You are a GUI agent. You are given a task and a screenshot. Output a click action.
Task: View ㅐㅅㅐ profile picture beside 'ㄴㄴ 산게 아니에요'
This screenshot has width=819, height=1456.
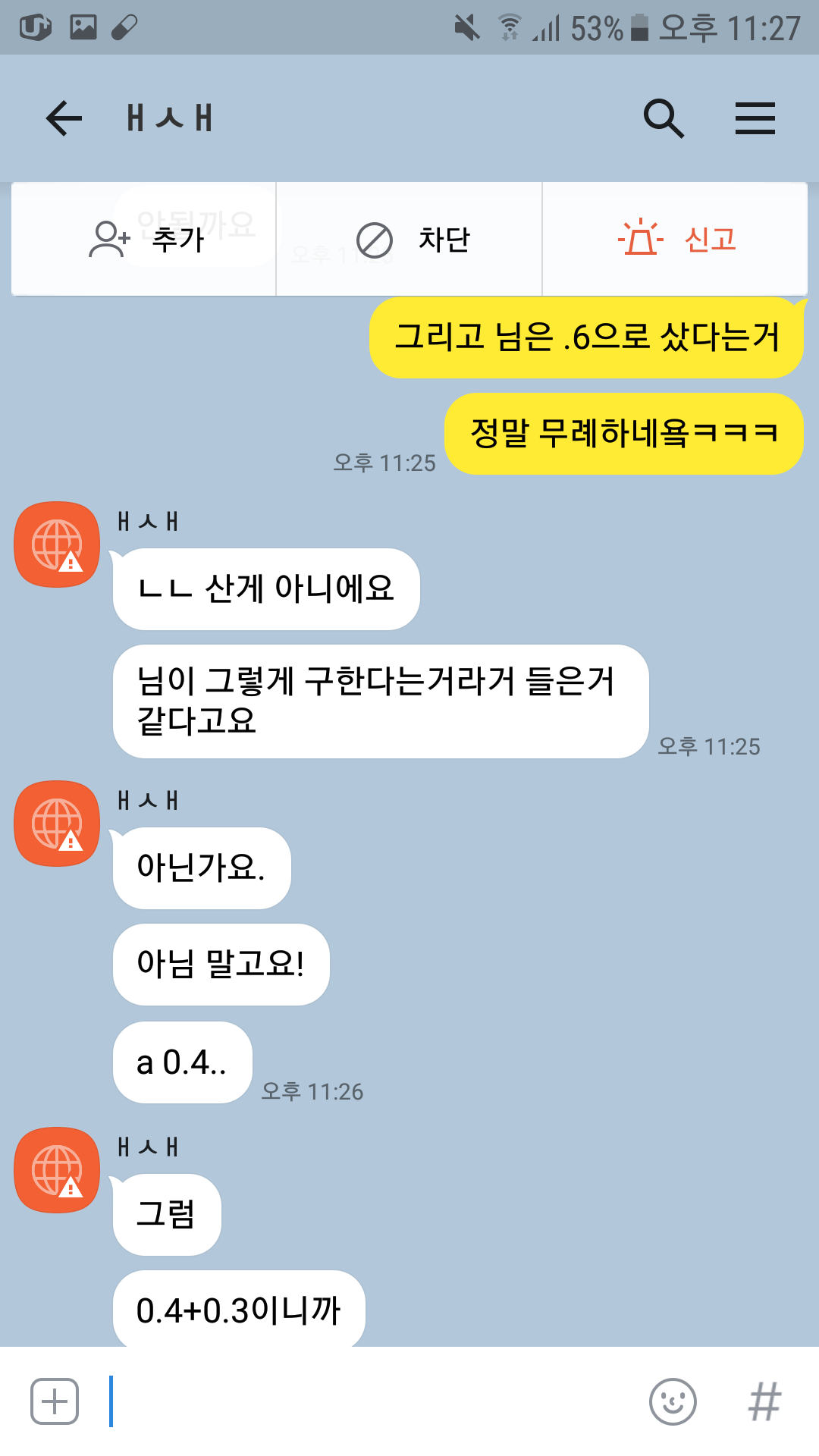57,544
